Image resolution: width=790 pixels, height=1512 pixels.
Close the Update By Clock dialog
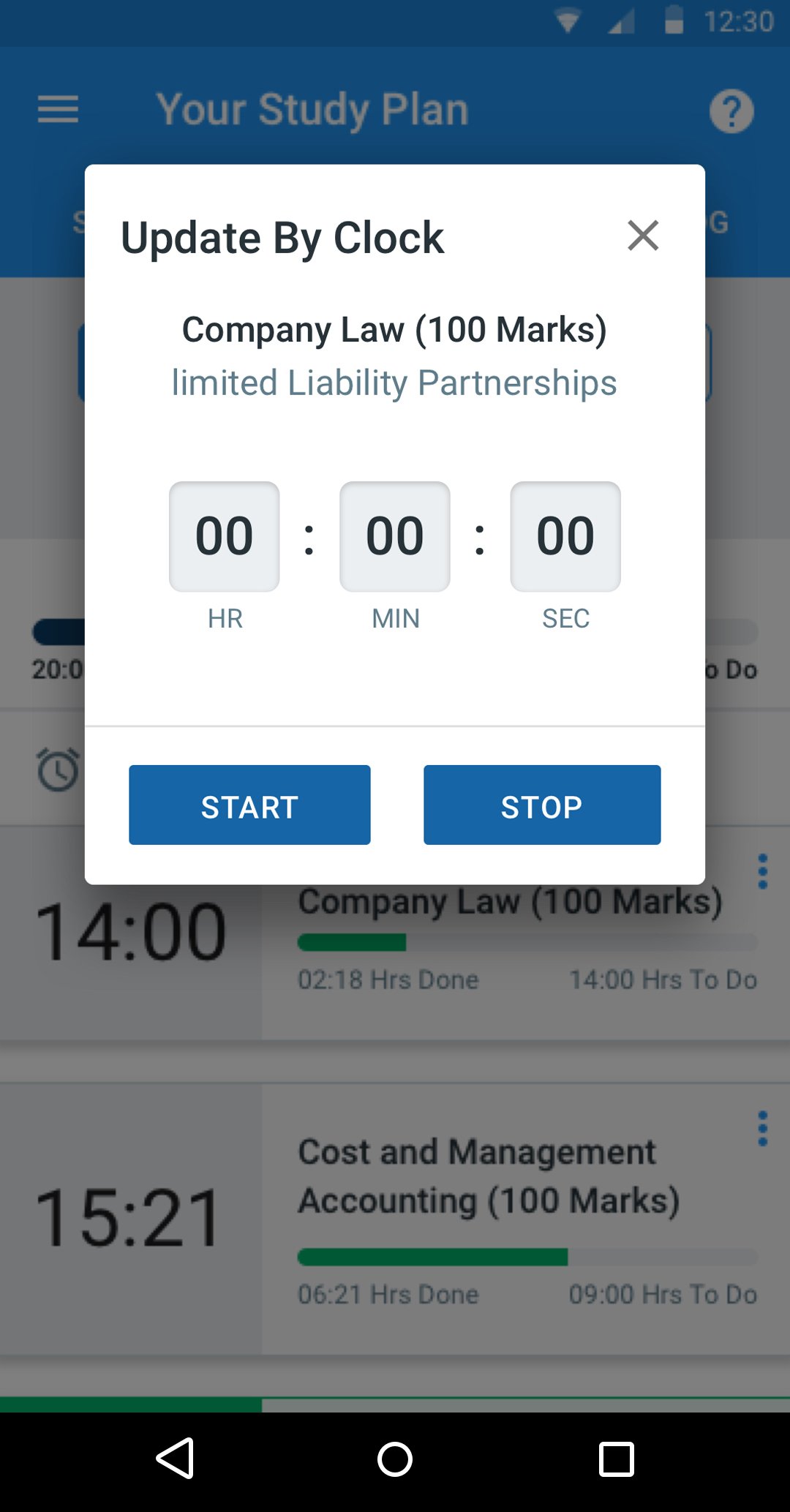coord(643,236)
